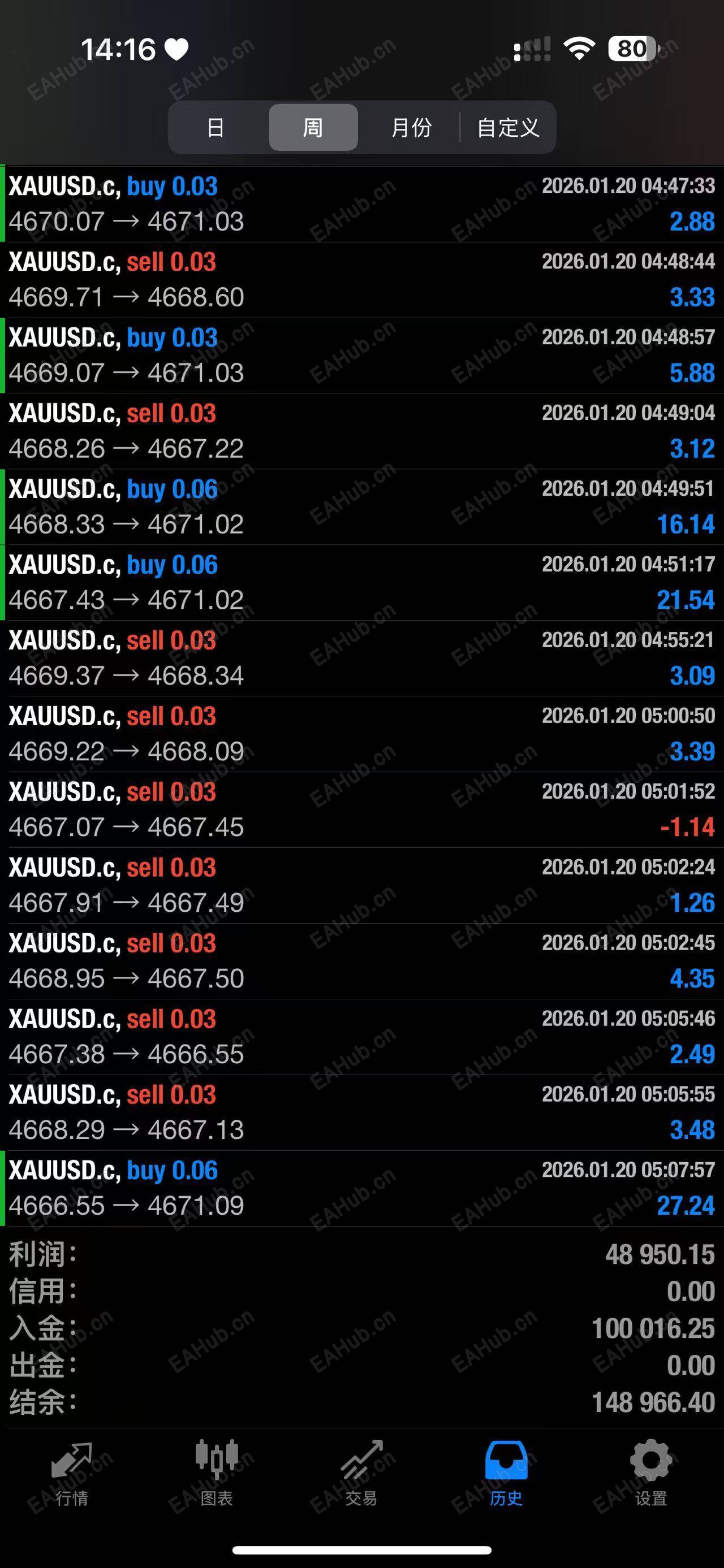Switch to the 月份 (month) period tab
This screenshot has height=1568, width=724.
(411, 128)
